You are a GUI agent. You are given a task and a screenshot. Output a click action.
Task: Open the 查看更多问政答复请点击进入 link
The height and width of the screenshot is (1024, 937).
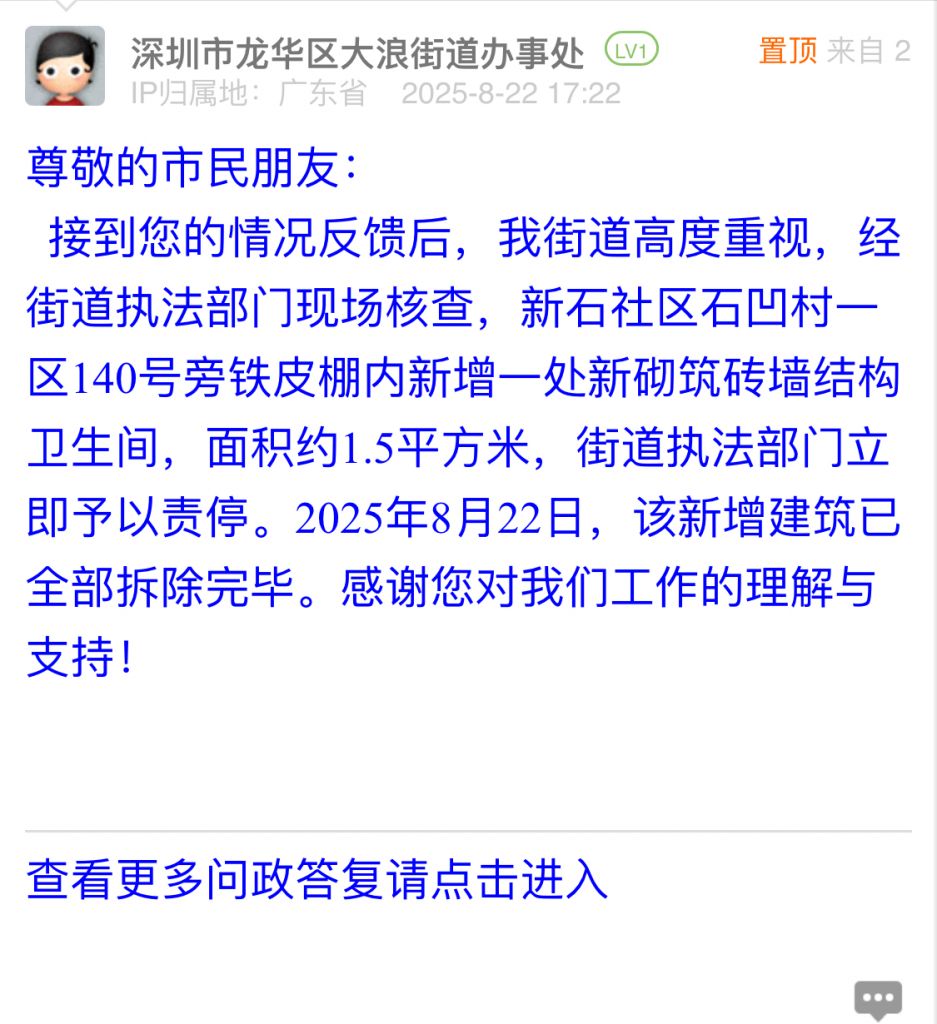[x=317, y=880]
